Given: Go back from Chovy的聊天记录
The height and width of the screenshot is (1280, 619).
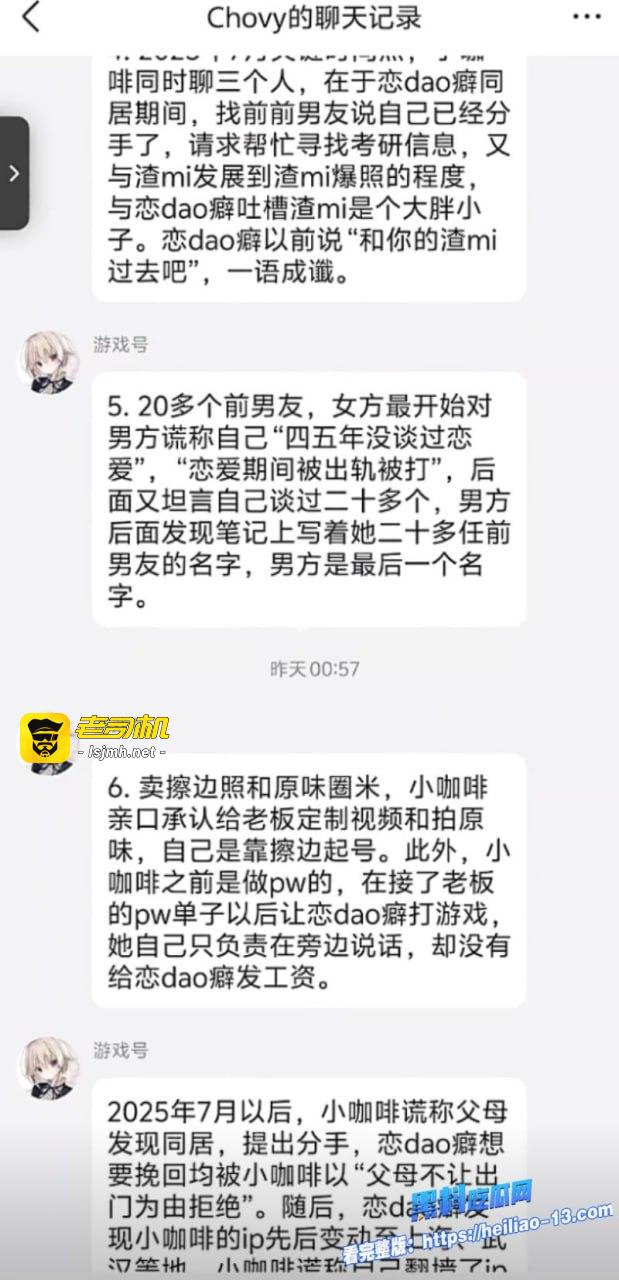Looking at the screenshot, I should tap(31, 18).
